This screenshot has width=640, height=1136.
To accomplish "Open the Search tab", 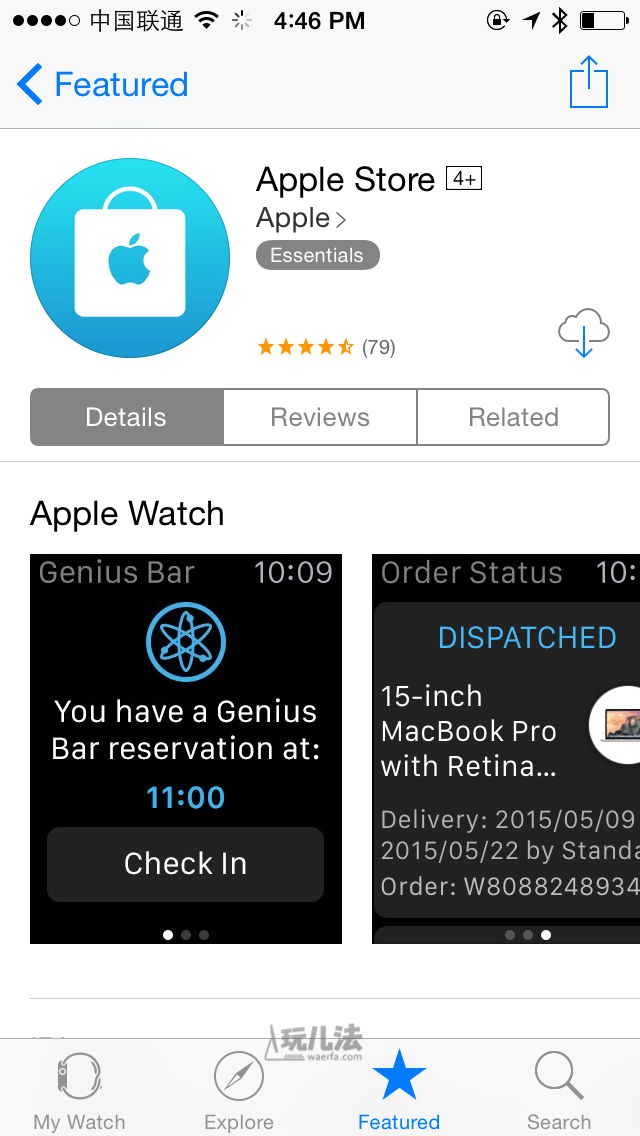I will point(559,1092).
